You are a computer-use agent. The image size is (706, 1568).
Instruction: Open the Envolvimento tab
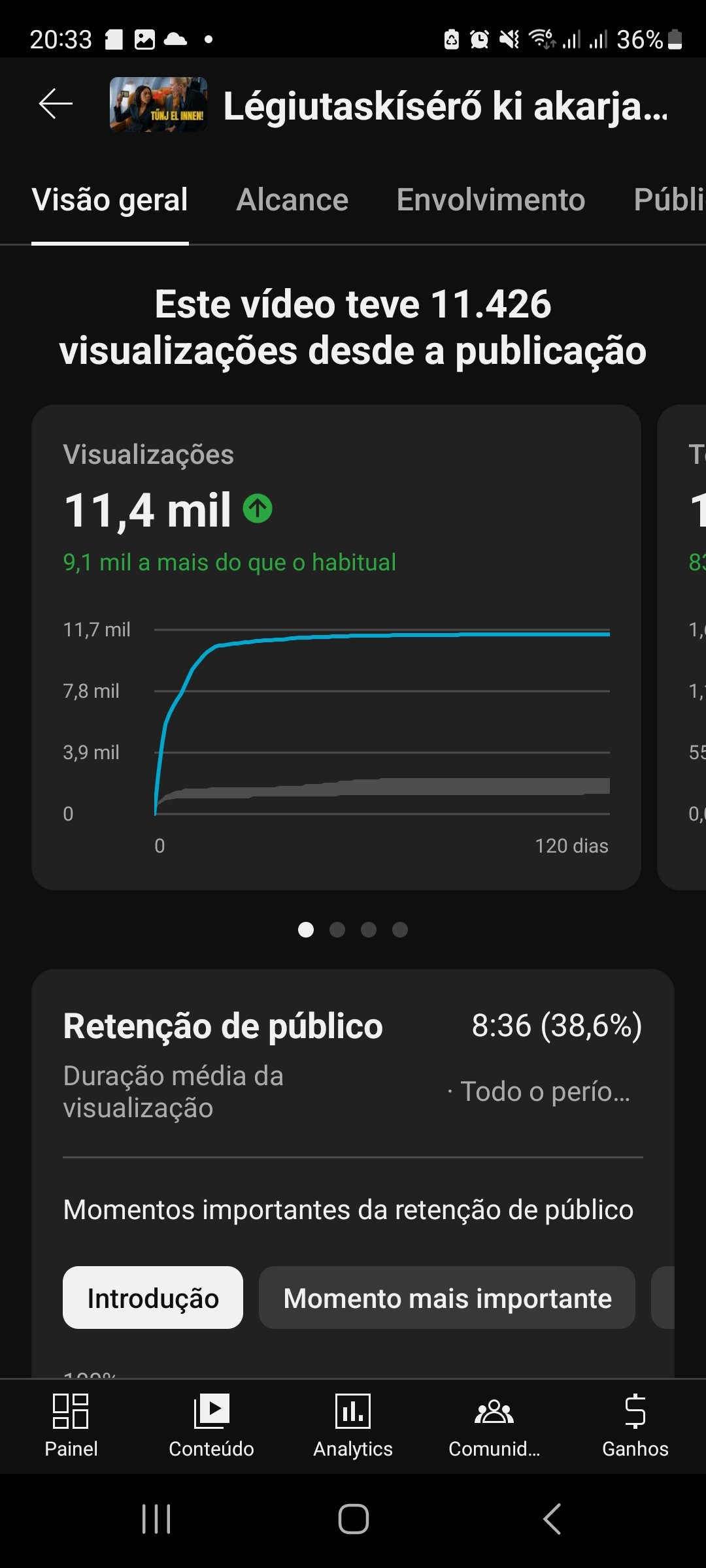click(x=490, y=200)
